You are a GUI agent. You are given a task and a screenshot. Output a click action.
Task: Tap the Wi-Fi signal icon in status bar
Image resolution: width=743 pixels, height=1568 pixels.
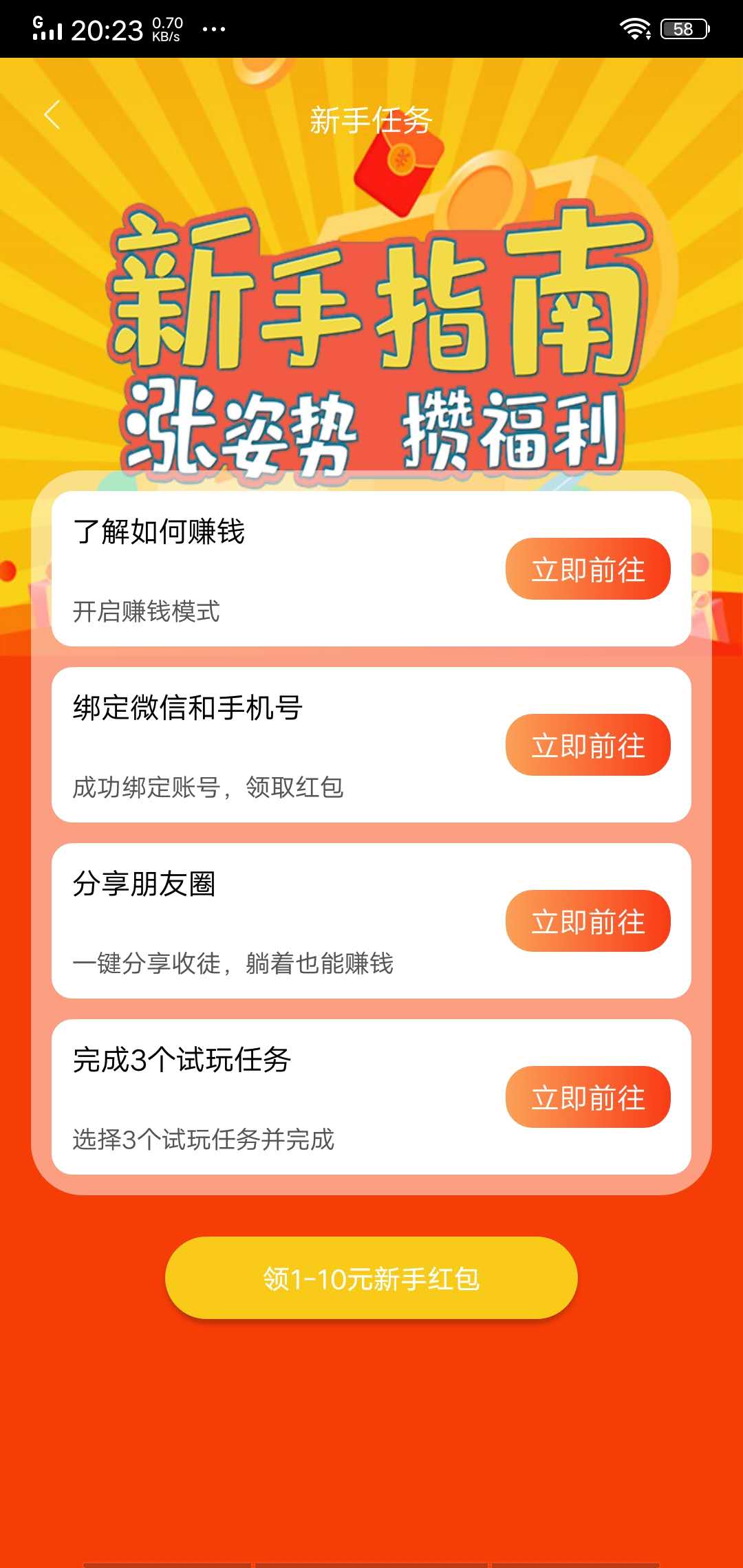click(636, 28)
